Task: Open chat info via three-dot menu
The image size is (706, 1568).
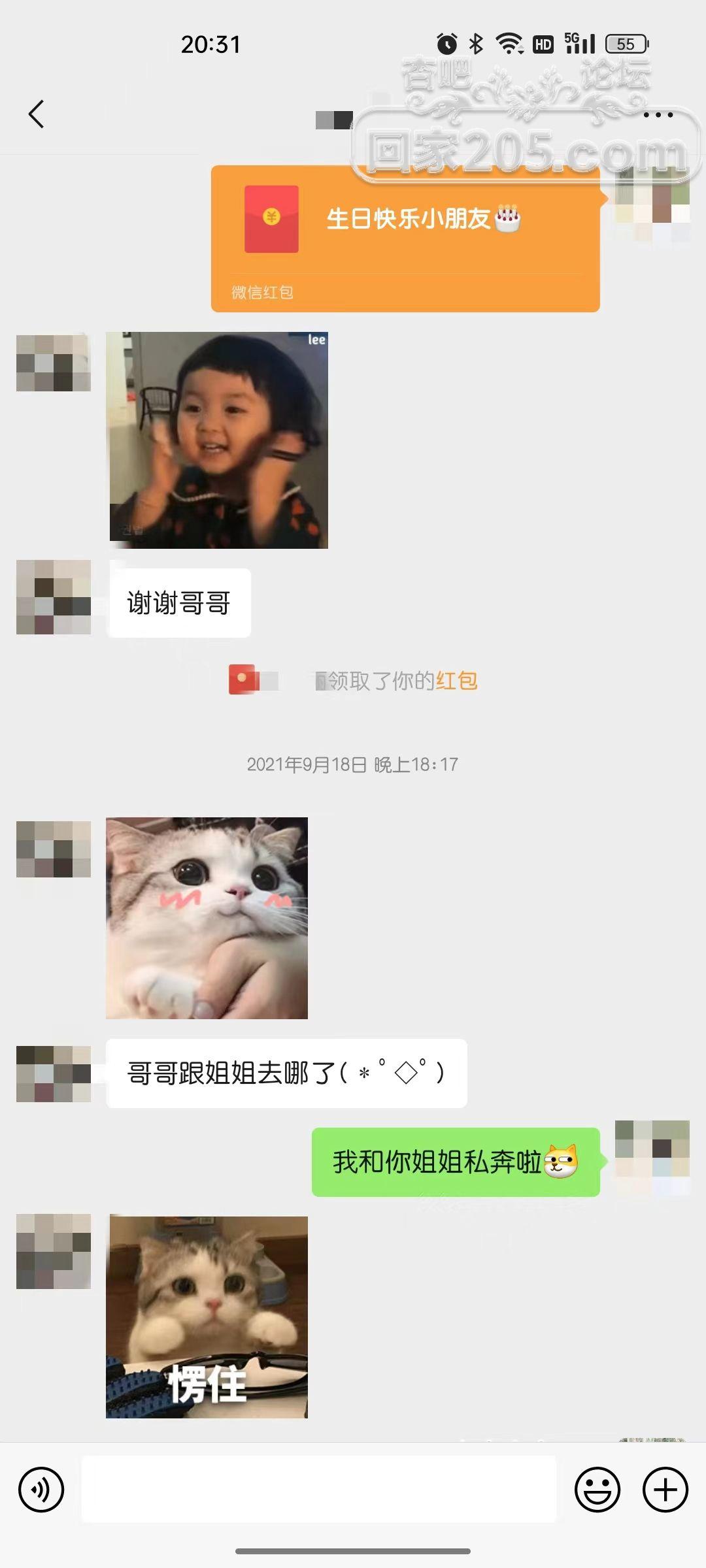Action: pyautogui.click(x=658, y=115)
